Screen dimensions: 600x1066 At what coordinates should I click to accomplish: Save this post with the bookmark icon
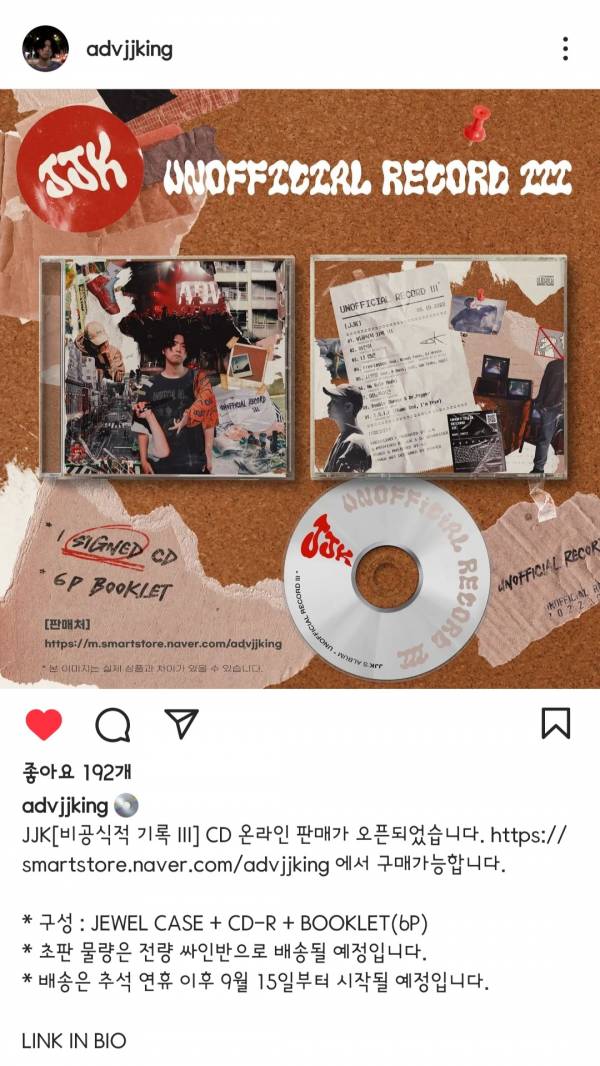tap(556, 723)
